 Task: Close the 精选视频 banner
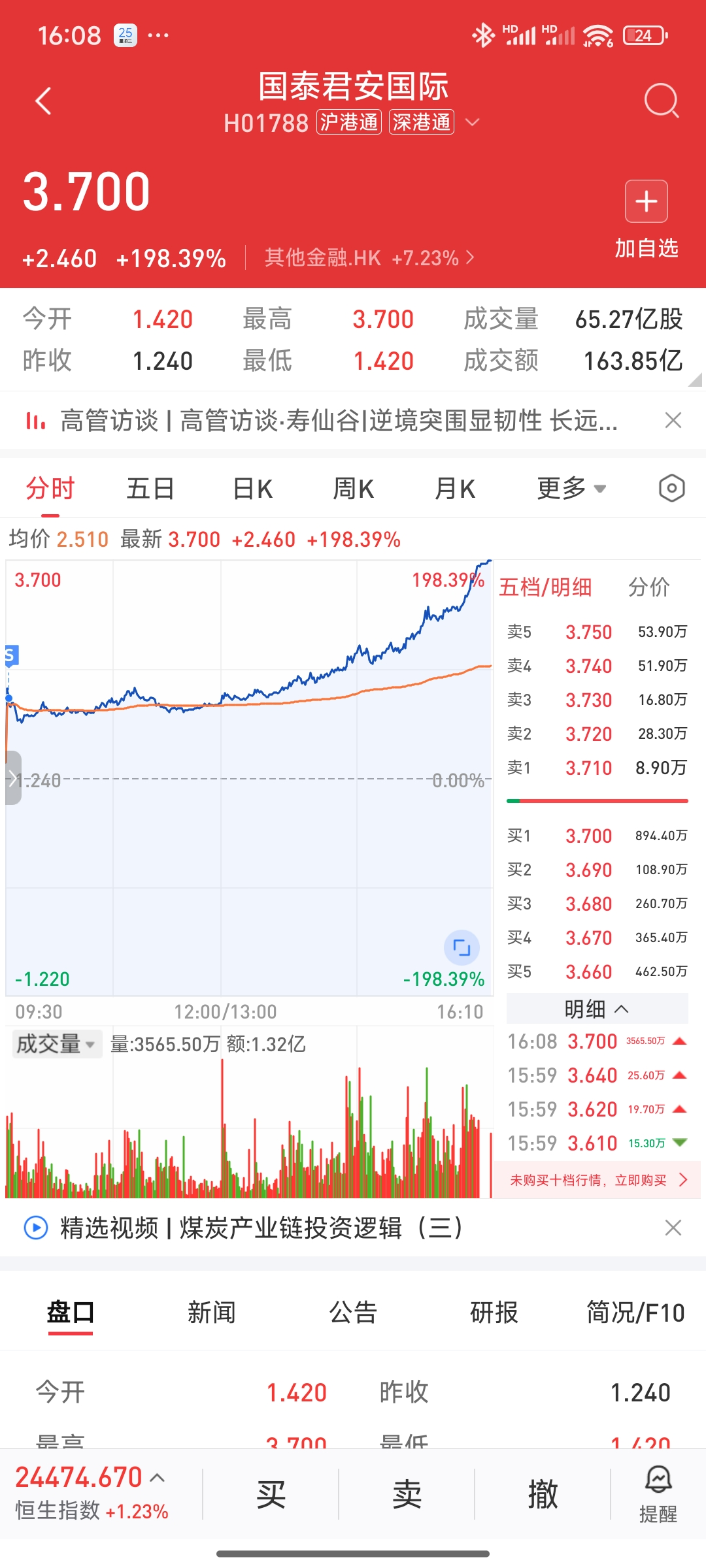[673, 1228]
